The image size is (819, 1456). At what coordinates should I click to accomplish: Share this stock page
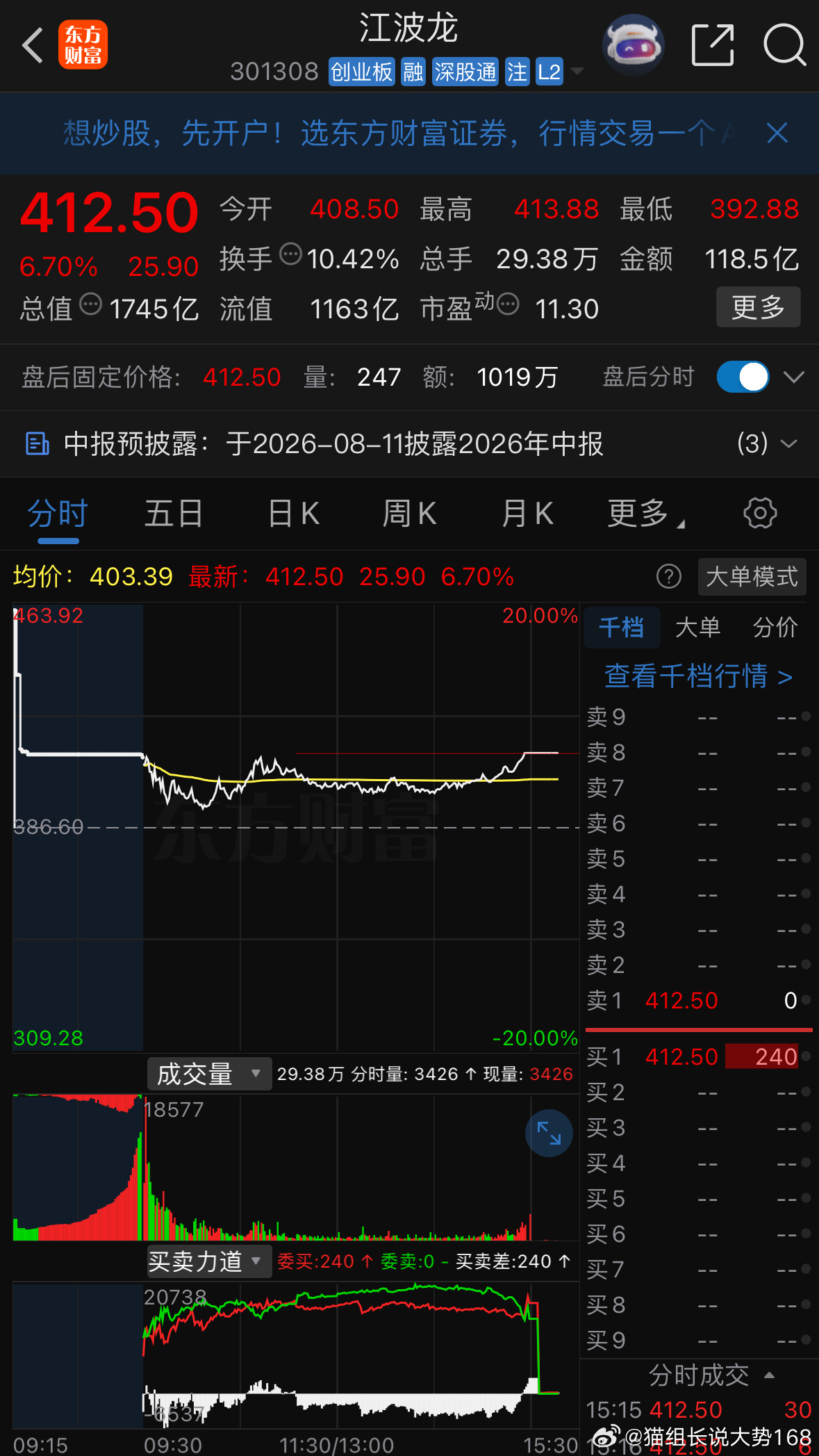pyautogui.click(x=713, y=45)
